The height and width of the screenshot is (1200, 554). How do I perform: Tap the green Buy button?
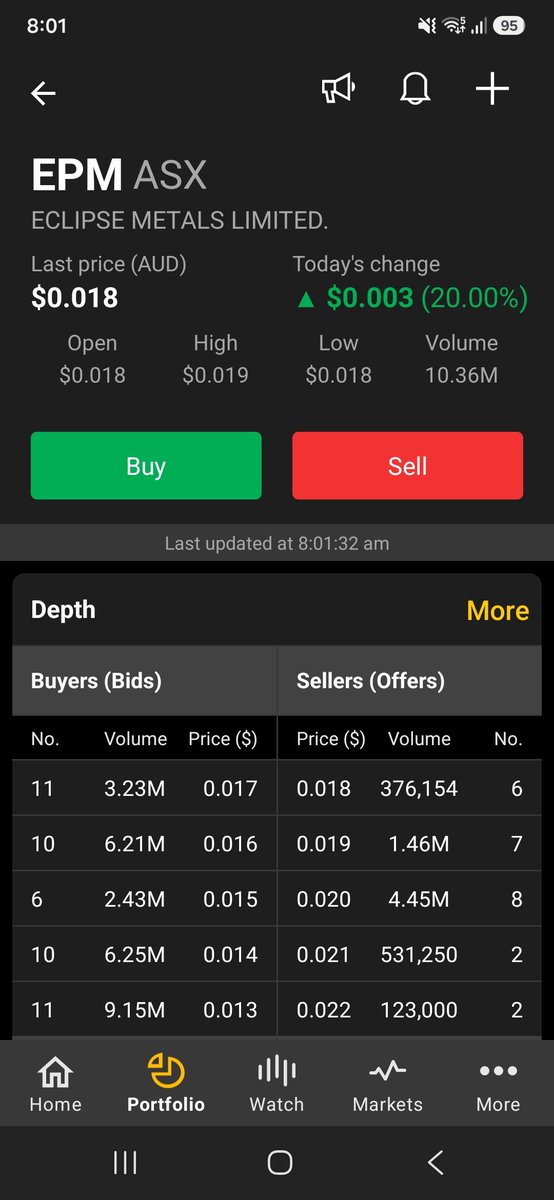click(x=146, y=466)
